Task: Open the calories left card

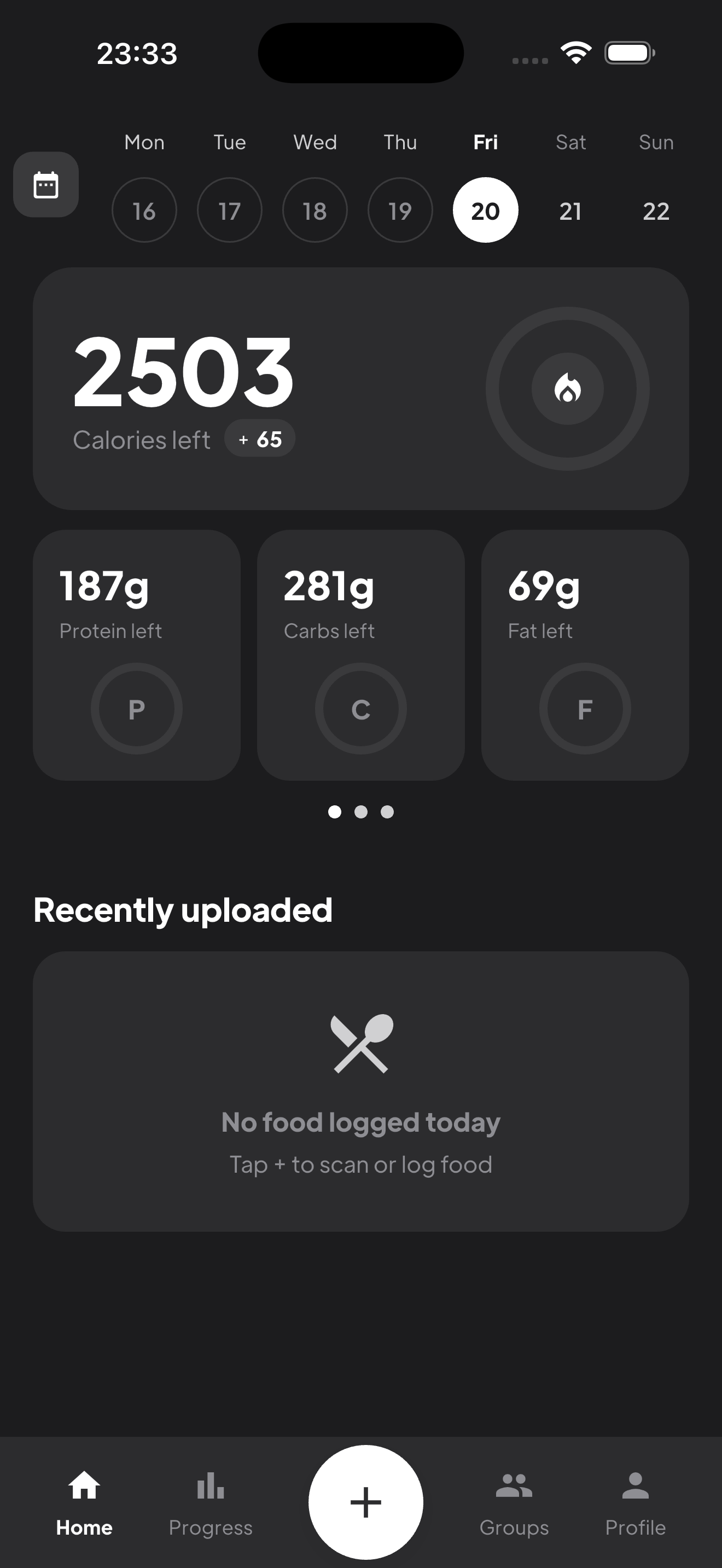Action: [x=360, y=388]
